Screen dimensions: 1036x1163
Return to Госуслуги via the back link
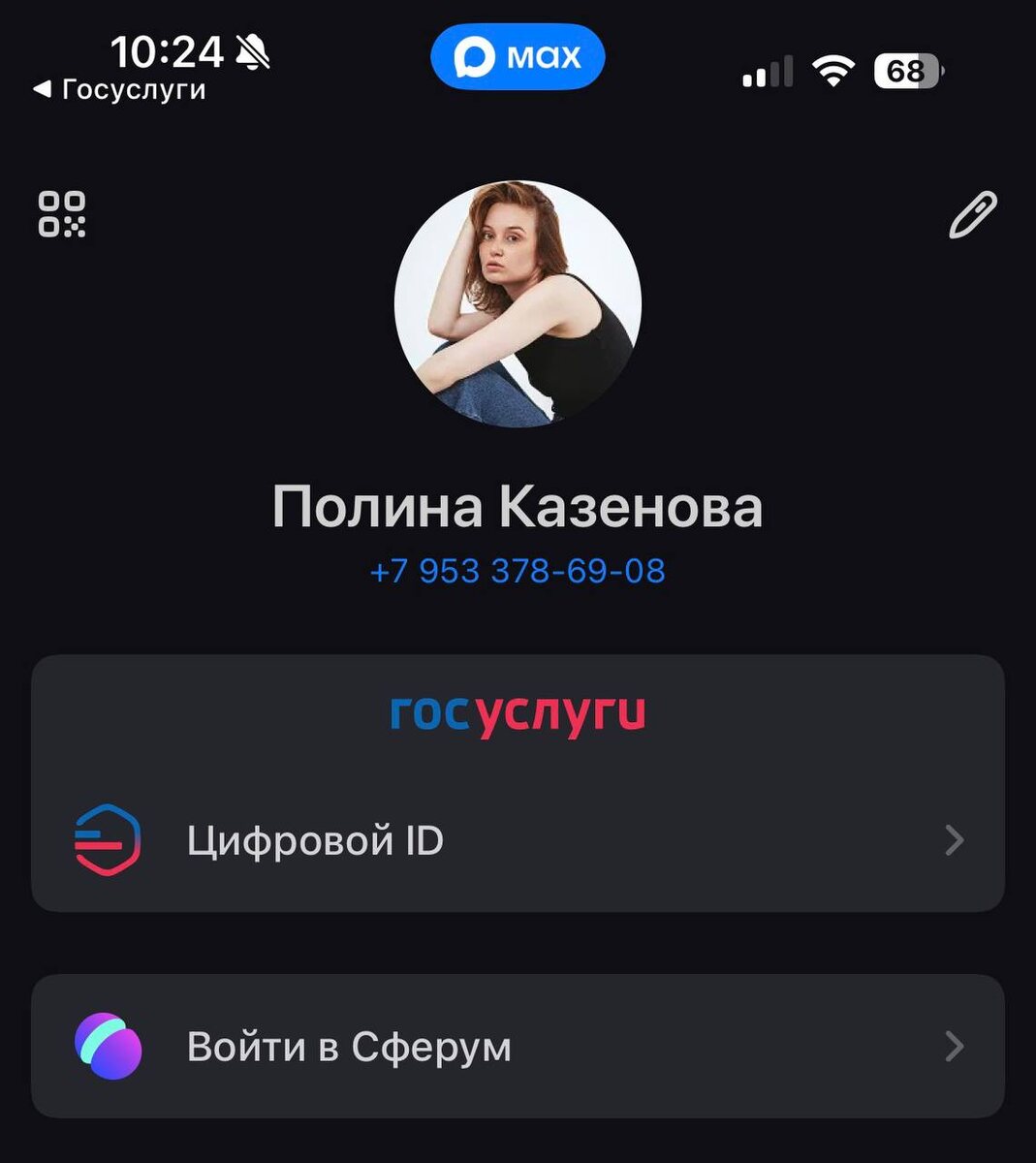coord(120,89)
